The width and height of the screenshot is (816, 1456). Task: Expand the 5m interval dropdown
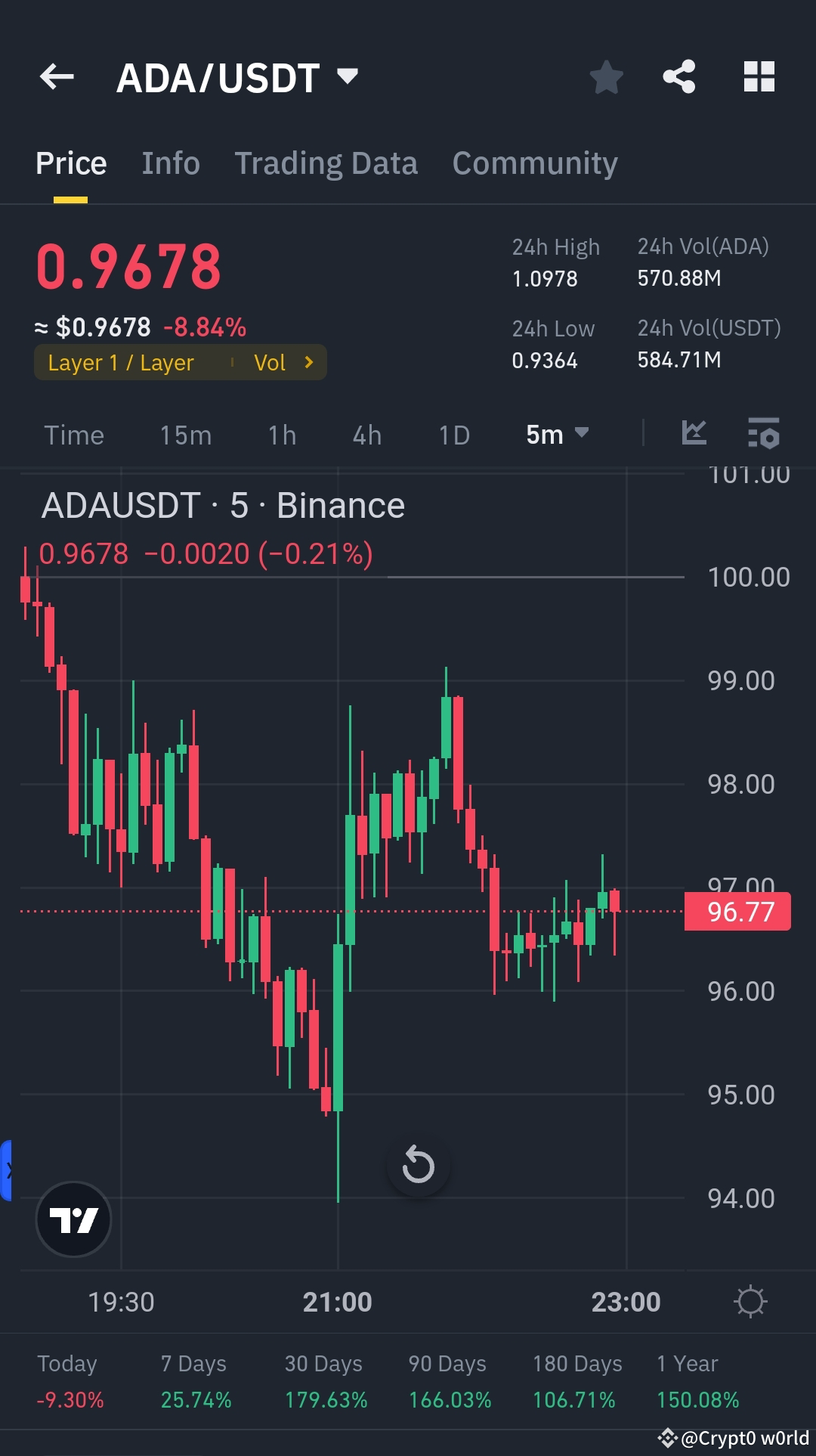coord(557,434)
